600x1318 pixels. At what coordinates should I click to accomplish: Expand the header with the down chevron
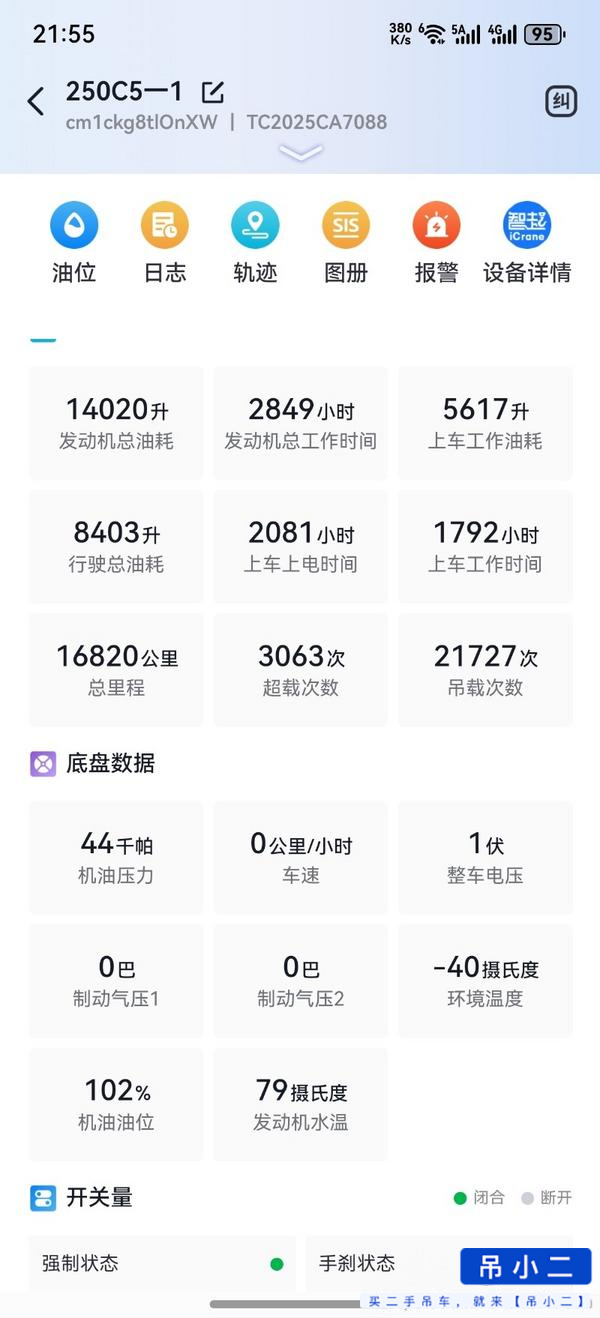click(x=301, y=153)
